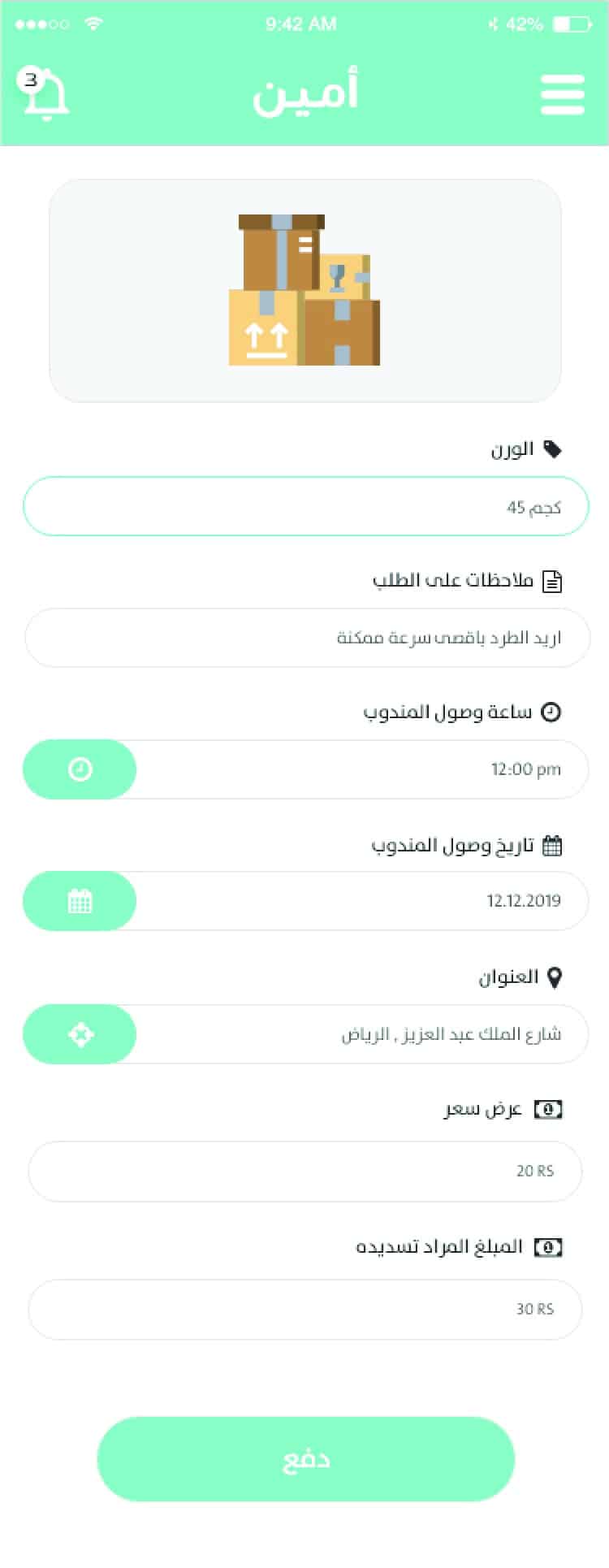Edit the price offer field 20 RS
Screen dimensions: 609x1568
[x=305, y=1171]
